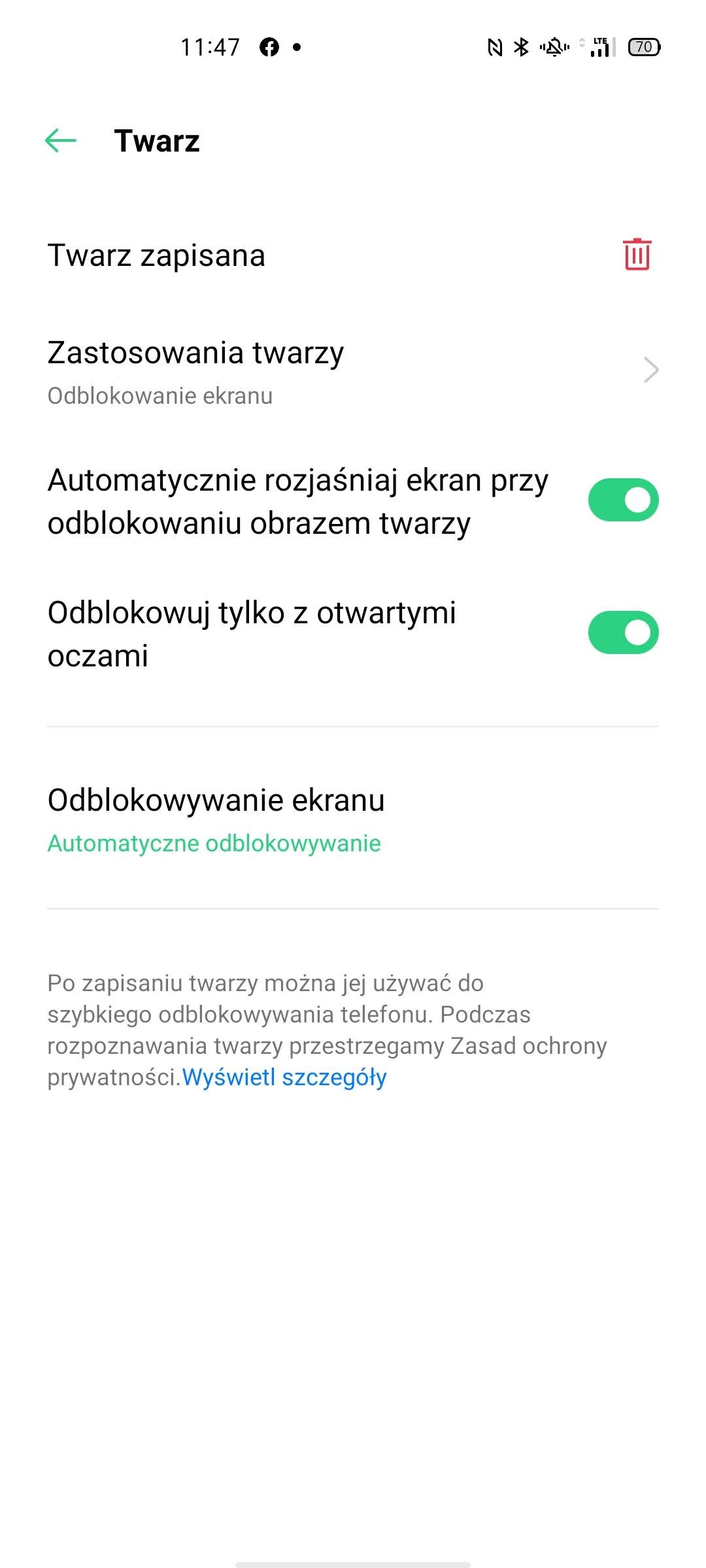
Task: Delete the saved face with trash icon
Action: [x=637, y=255]
